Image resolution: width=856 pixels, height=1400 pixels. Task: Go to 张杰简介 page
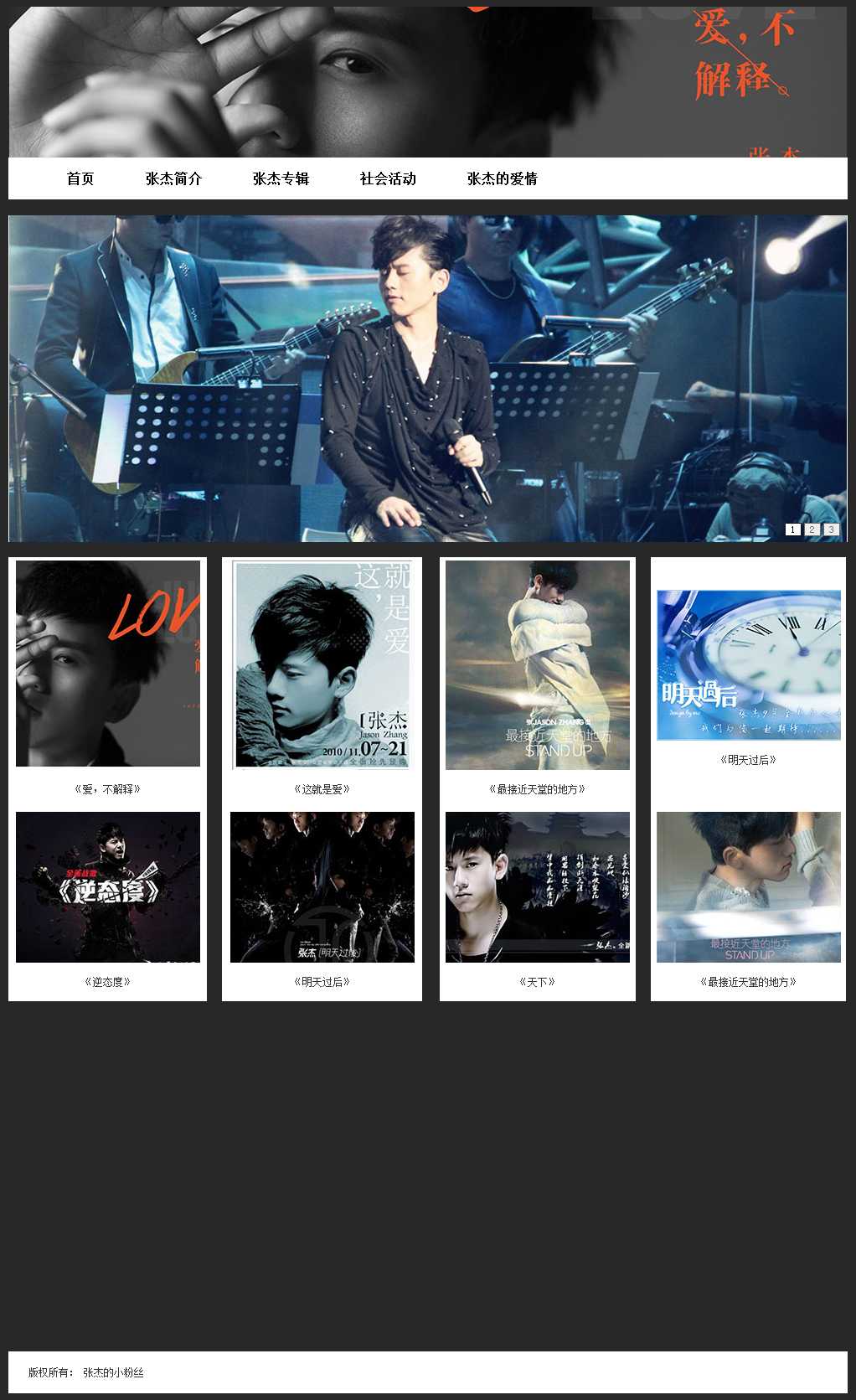point(173,178)
